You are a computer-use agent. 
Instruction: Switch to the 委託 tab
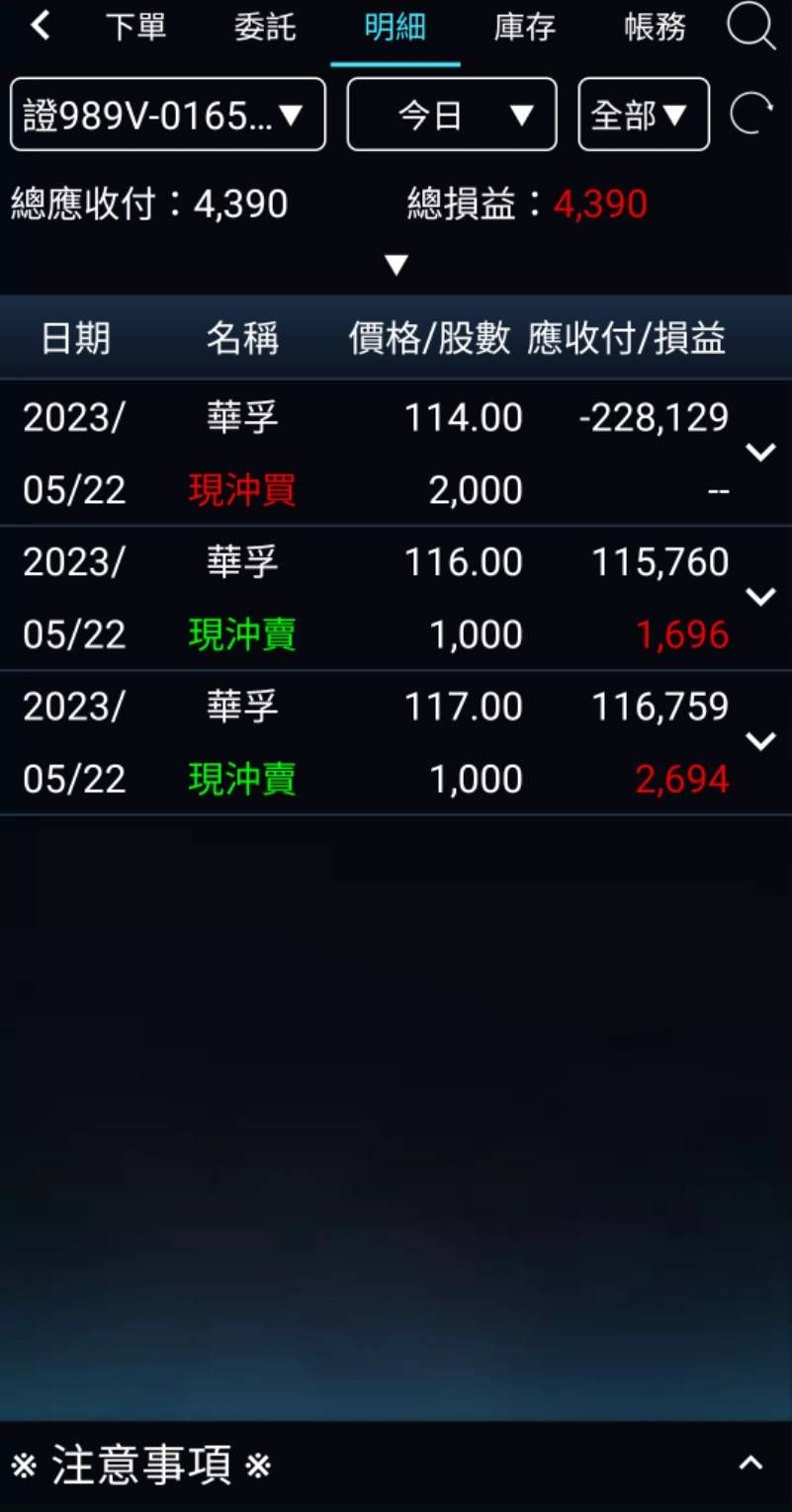(x=265, y=28)
